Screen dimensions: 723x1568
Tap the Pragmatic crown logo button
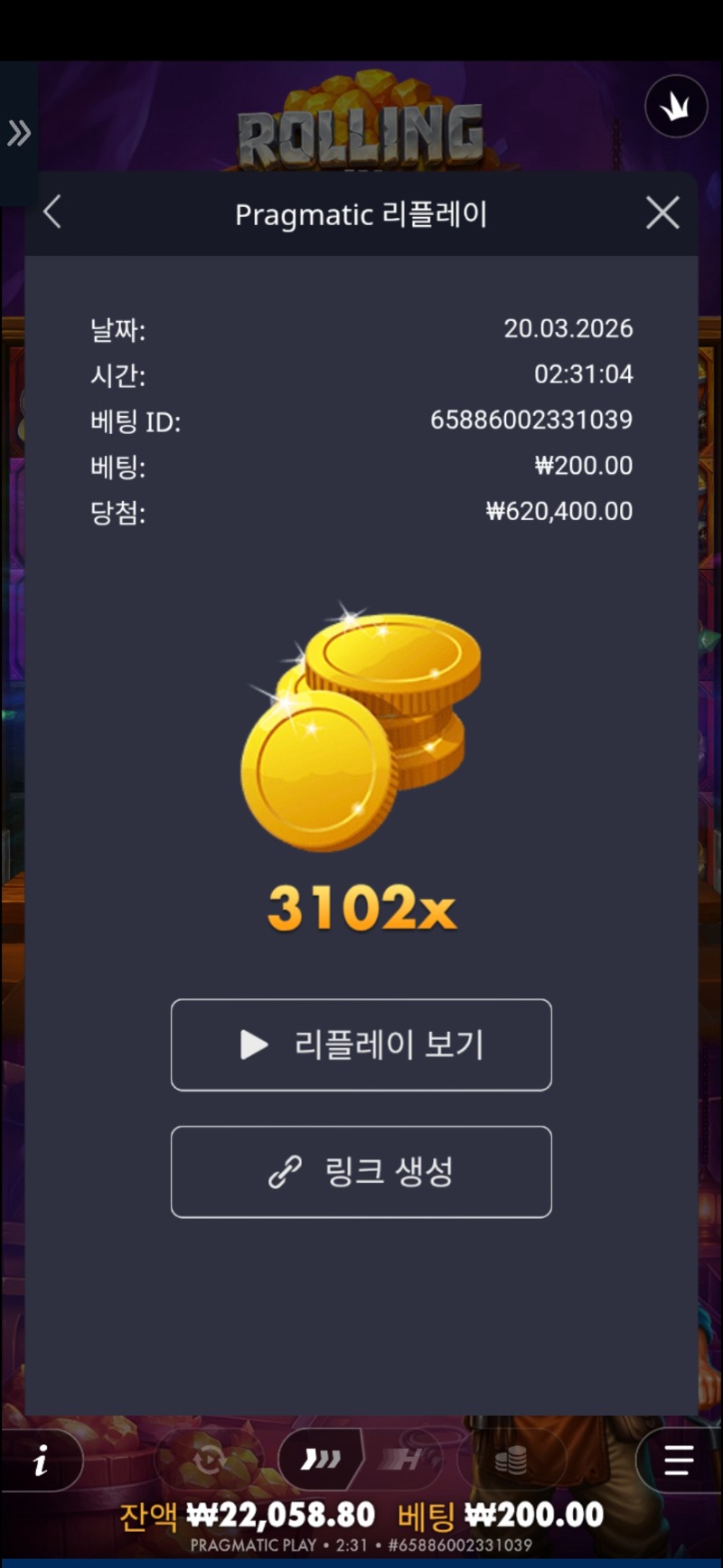point(675,108)
